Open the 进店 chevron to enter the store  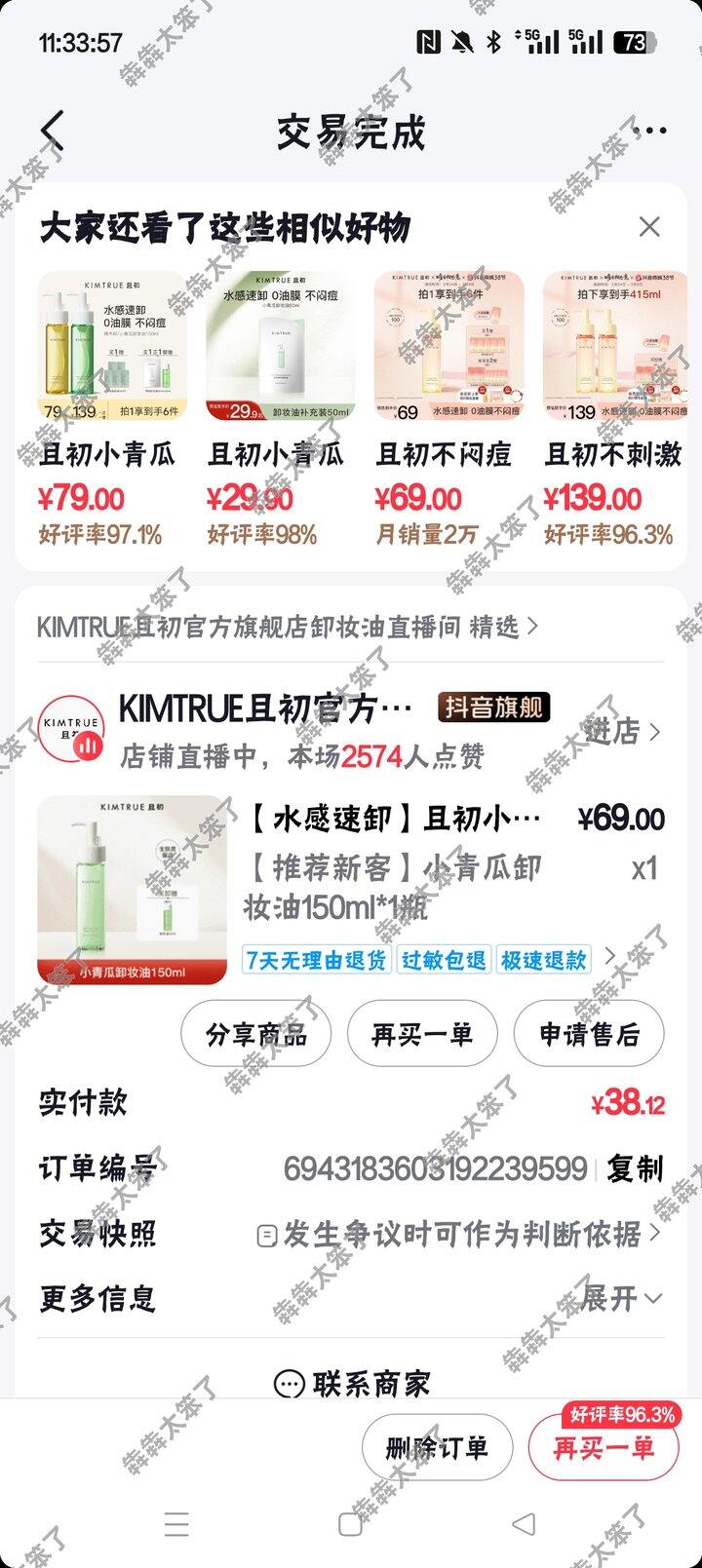pos(655,730)
